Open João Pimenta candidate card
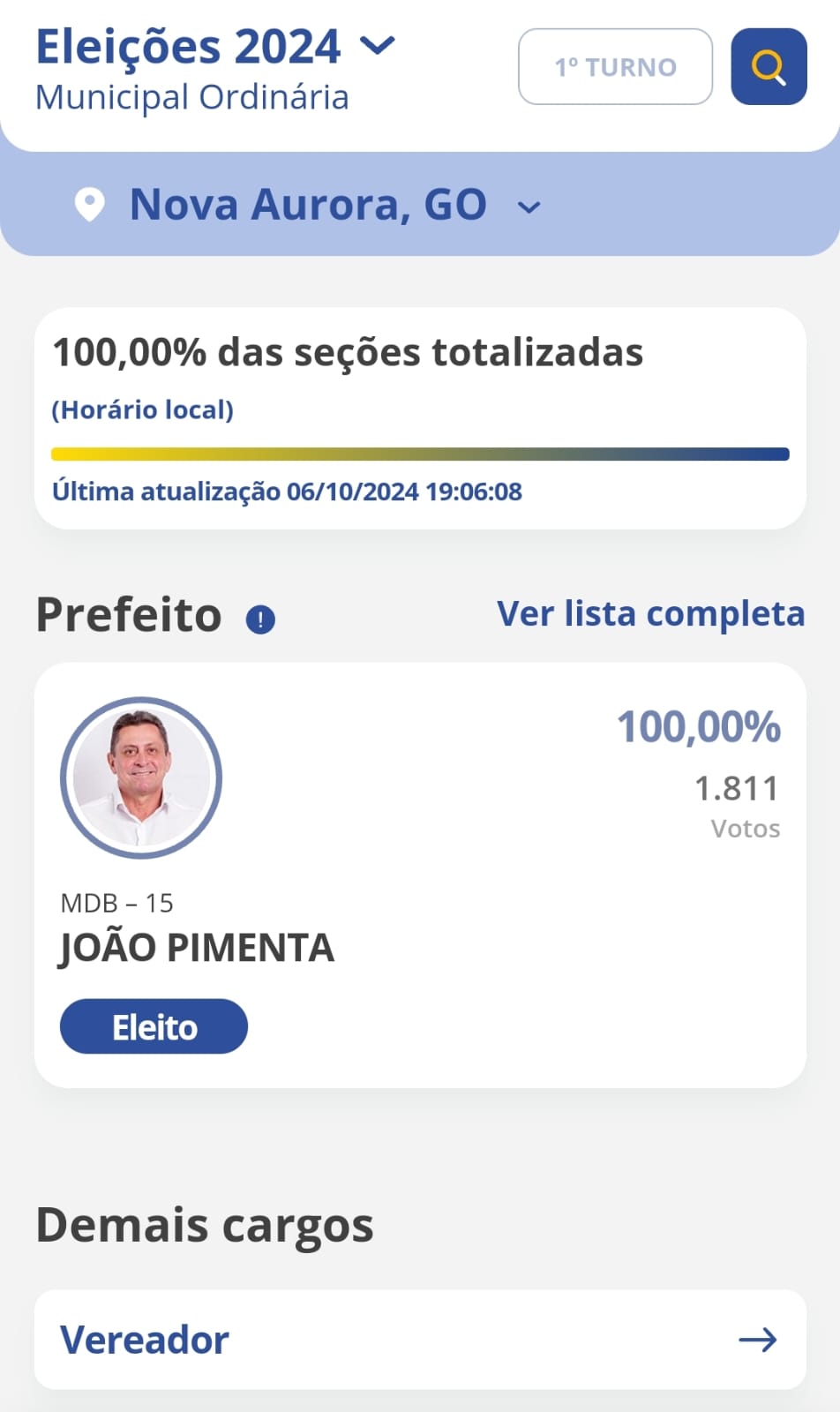This screenshot has width=840, height=1412. coord(420,874)
